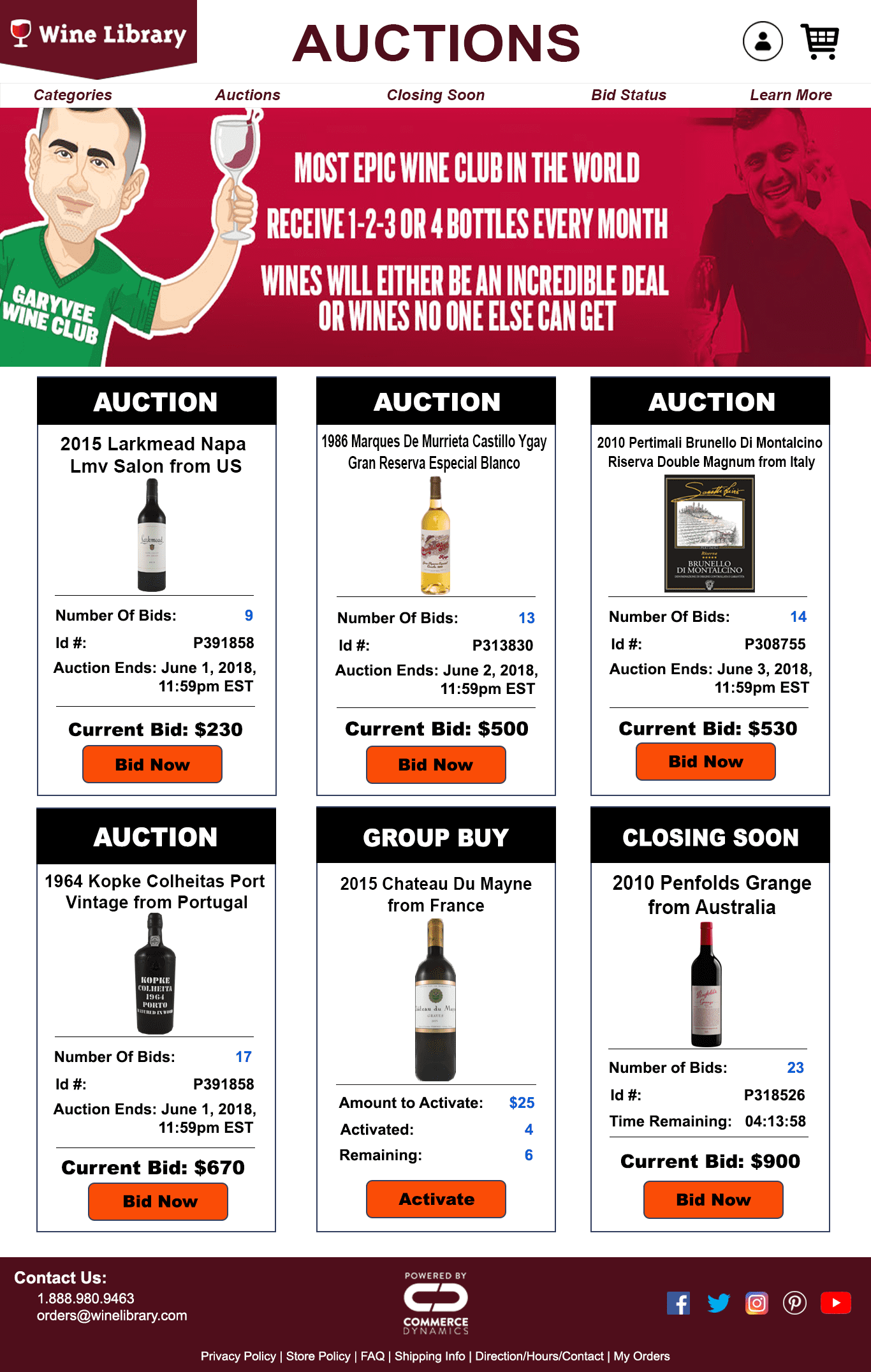Viewport: 871px width, 1372px height.
Task: Bid Now on 2015 Larkmead Napa
Action: pyautogui.click(x=152, y=764)
